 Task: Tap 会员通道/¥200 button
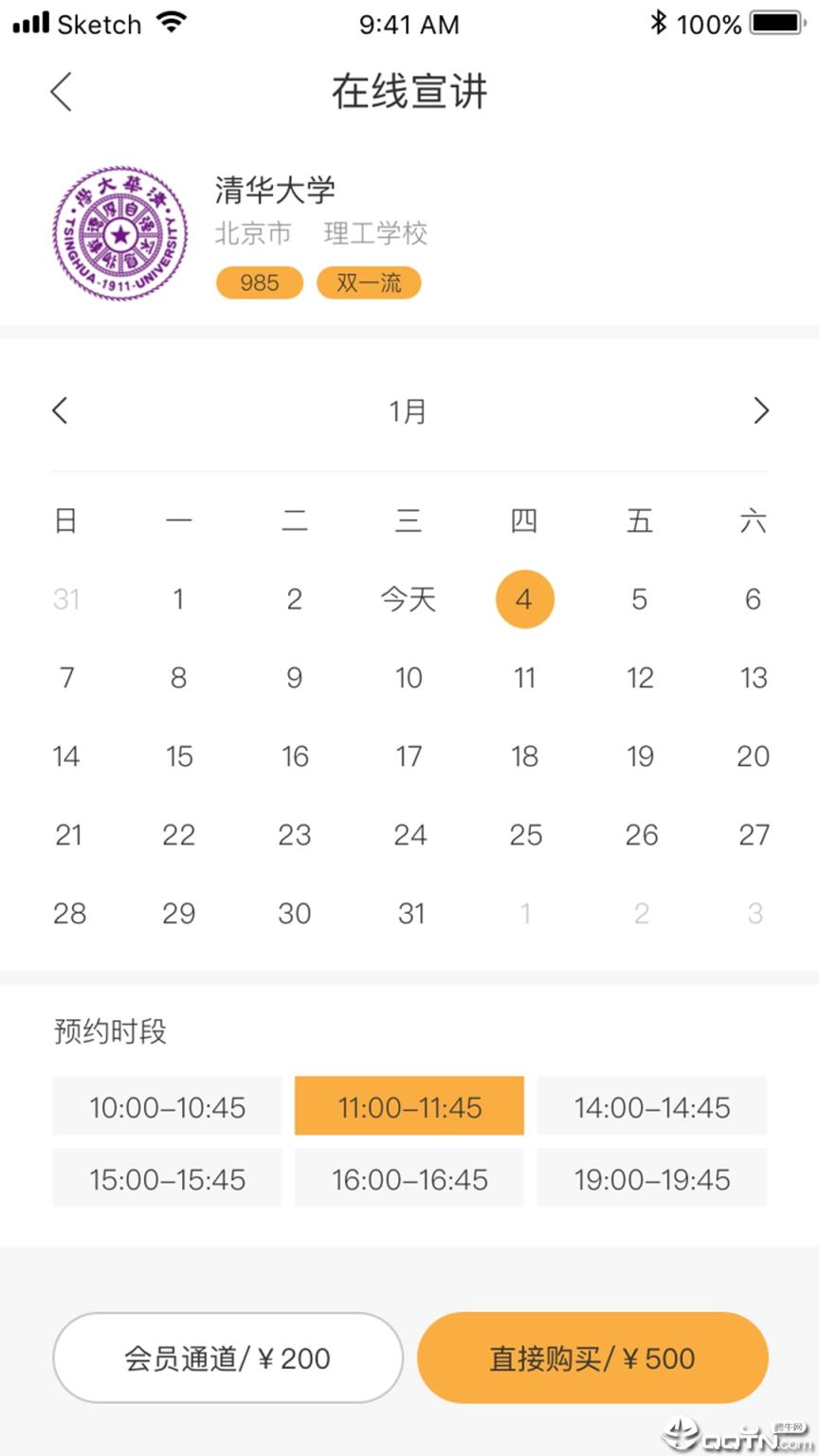coord(227,1357)
